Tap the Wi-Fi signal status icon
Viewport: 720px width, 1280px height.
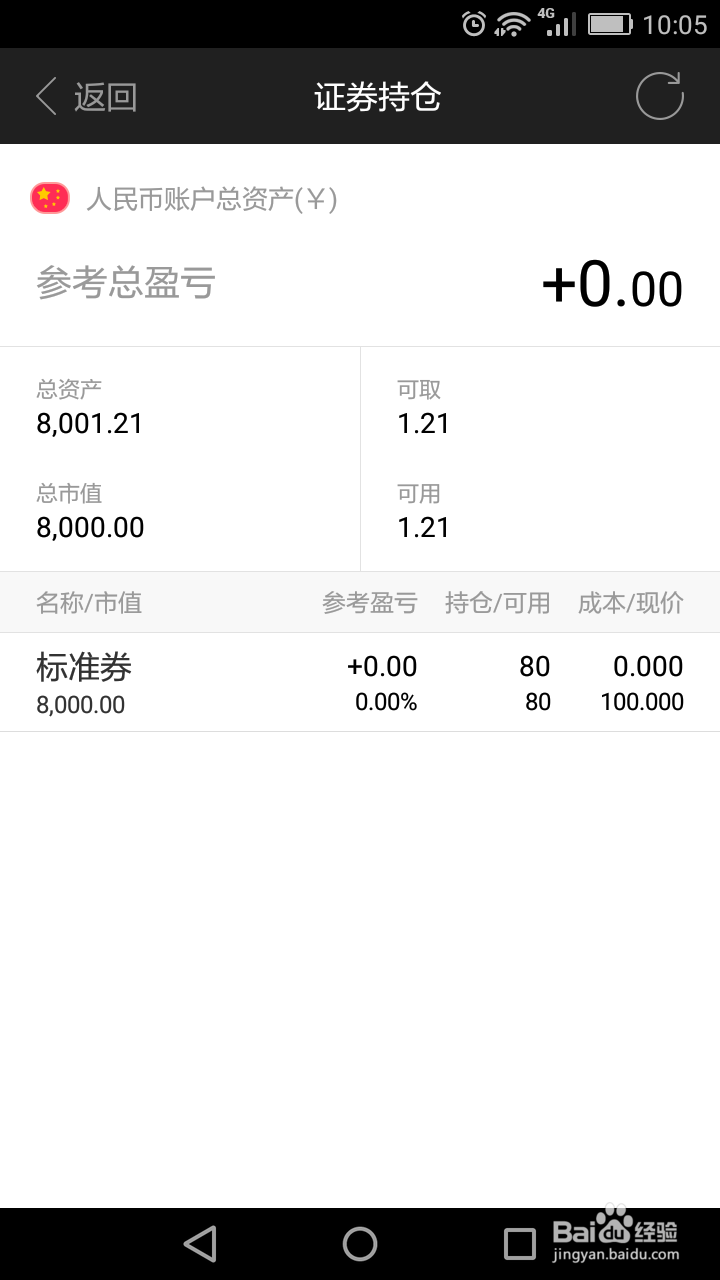512,22
